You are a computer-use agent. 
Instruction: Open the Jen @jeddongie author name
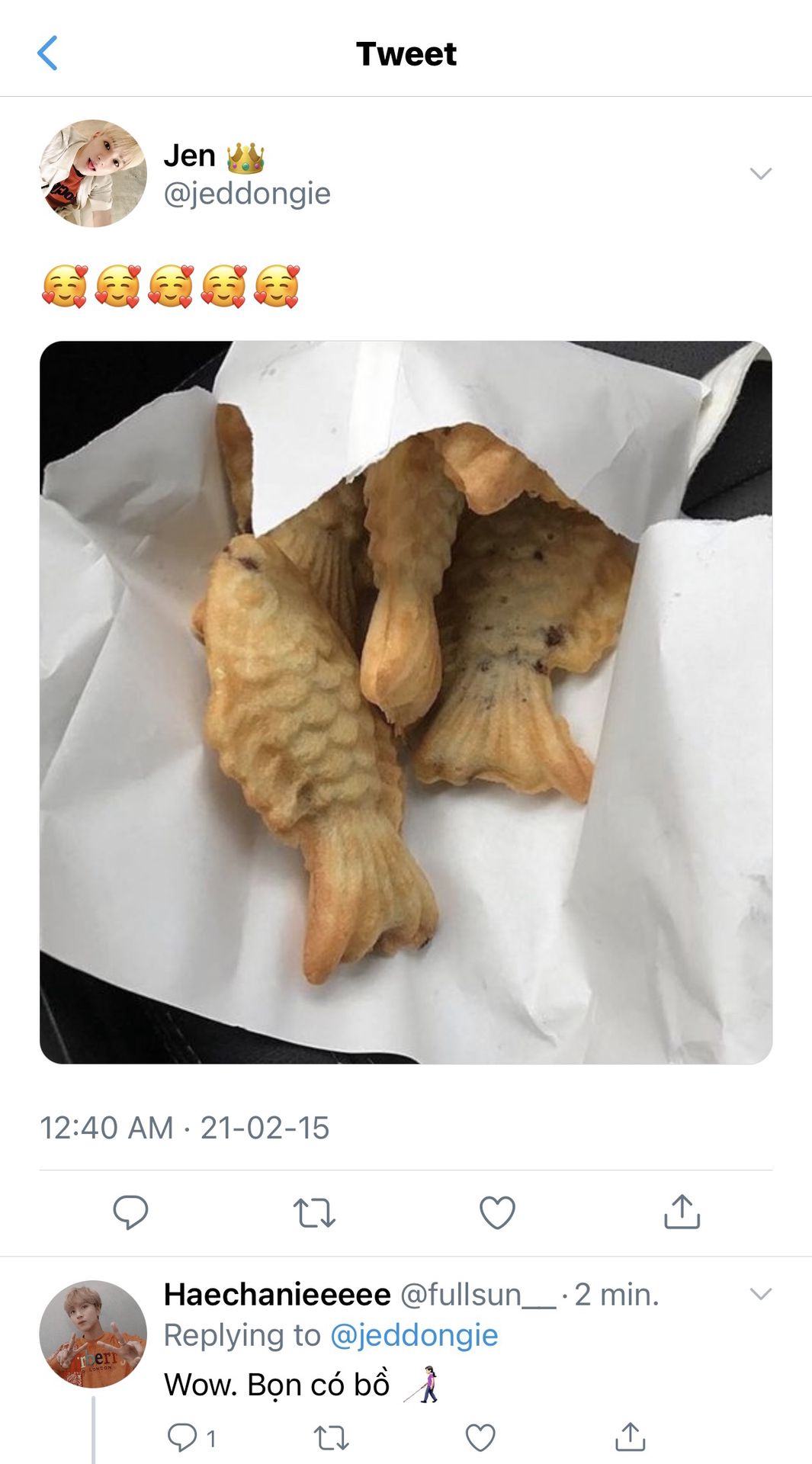click(190, 156)
